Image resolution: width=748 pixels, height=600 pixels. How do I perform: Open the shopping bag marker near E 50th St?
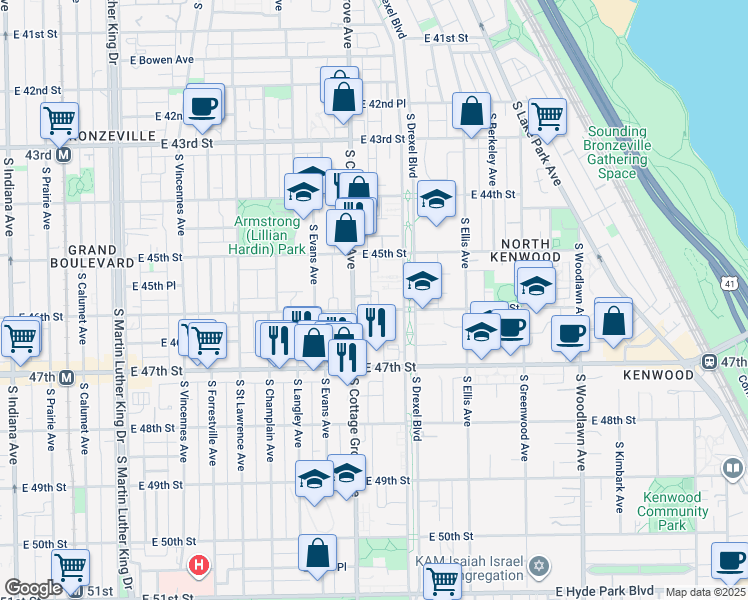[318, 552]
